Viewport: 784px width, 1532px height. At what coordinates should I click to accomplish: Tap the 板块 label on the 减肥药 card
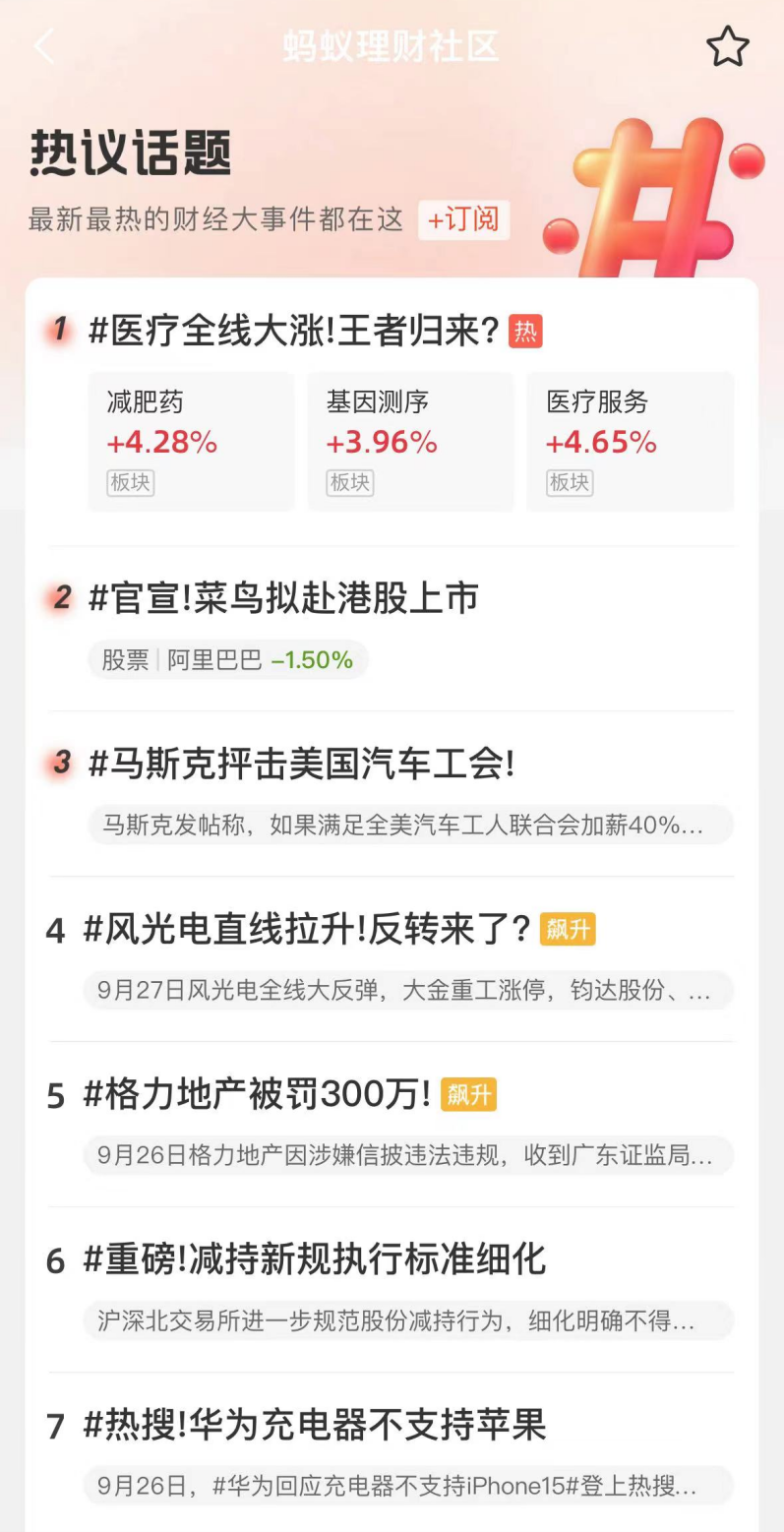coord(129,482)
